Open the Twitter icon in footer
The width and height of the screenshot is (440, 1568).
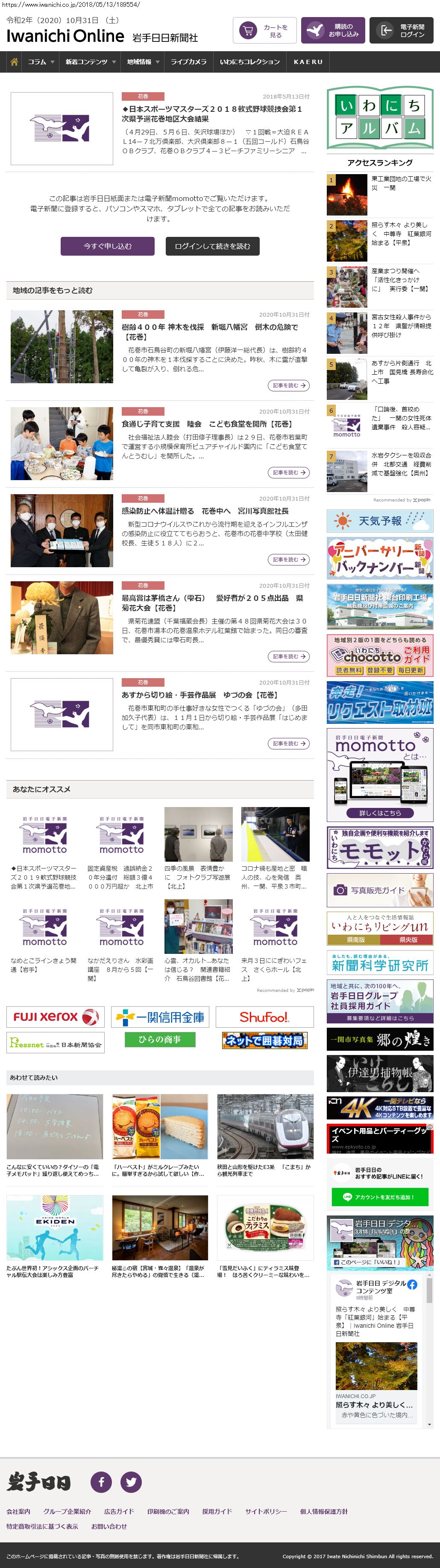tap(131, 1482)
